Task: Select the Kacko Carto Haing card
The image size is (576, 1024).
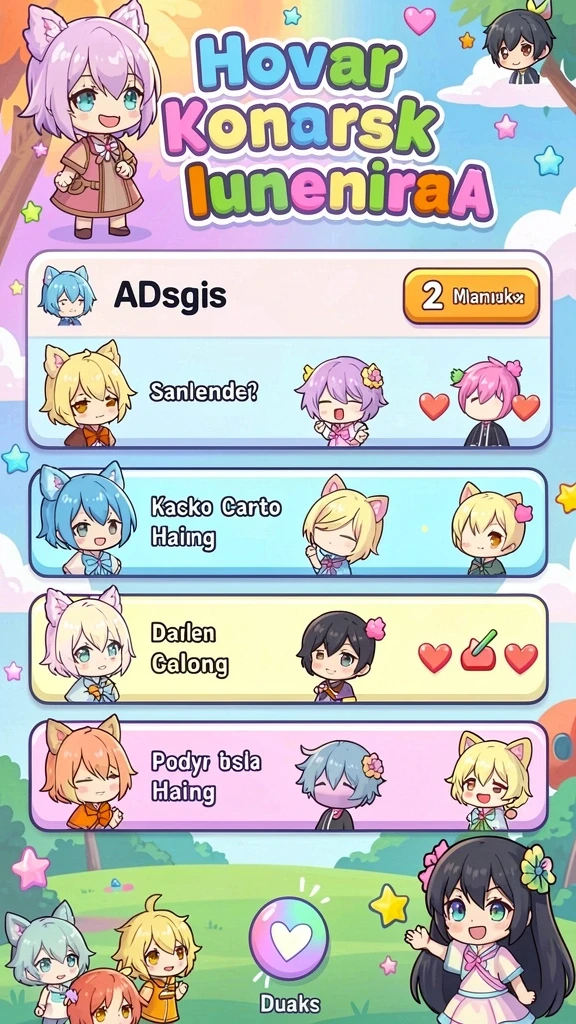Action: [x=288, y=523]
